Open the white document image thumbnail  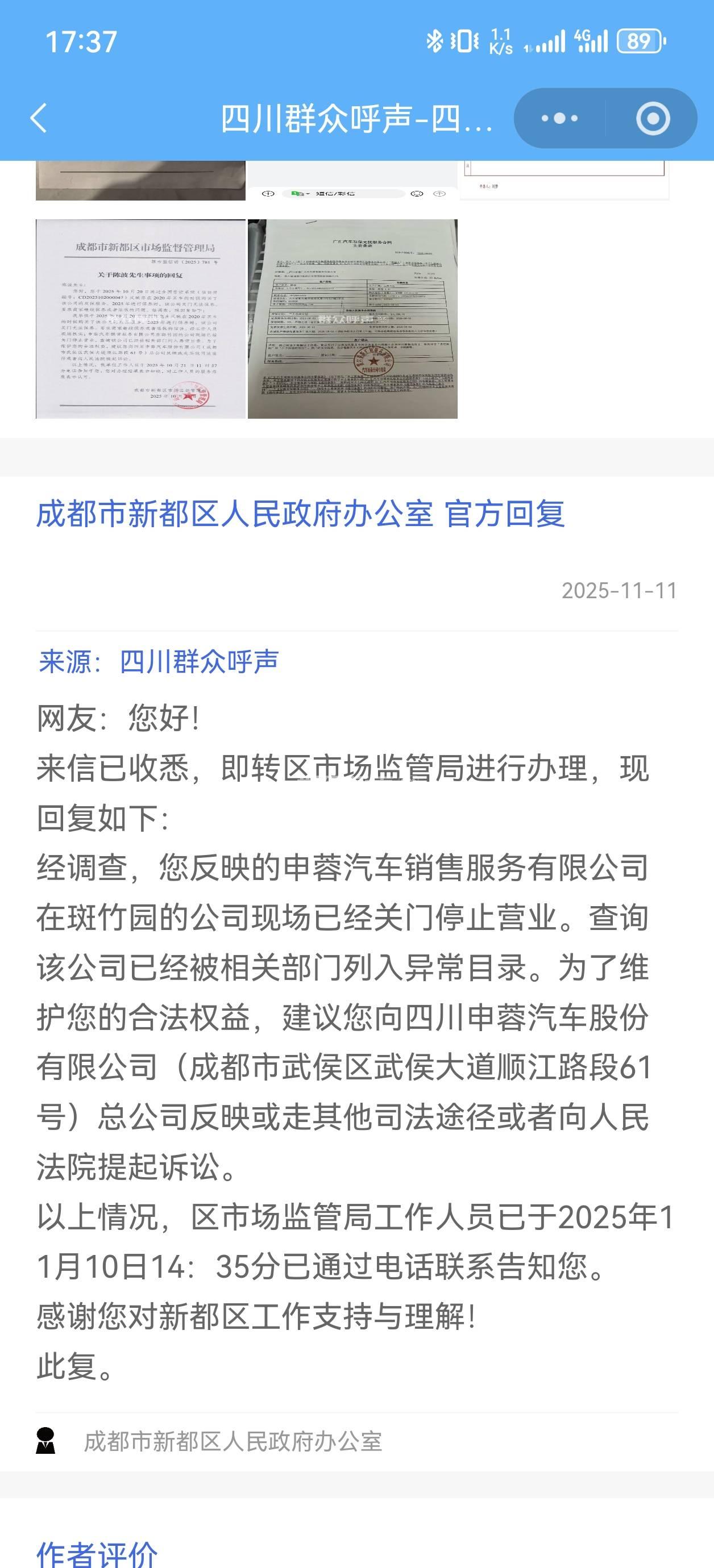click(x=564, y=180)
